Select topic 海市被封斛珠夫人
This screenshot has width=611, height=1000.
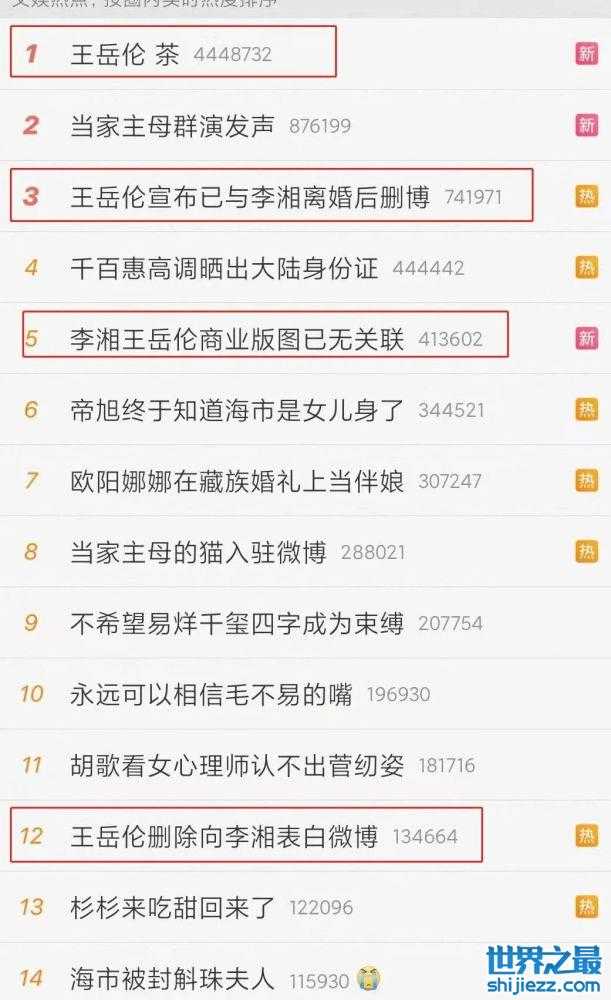point(172,977)
